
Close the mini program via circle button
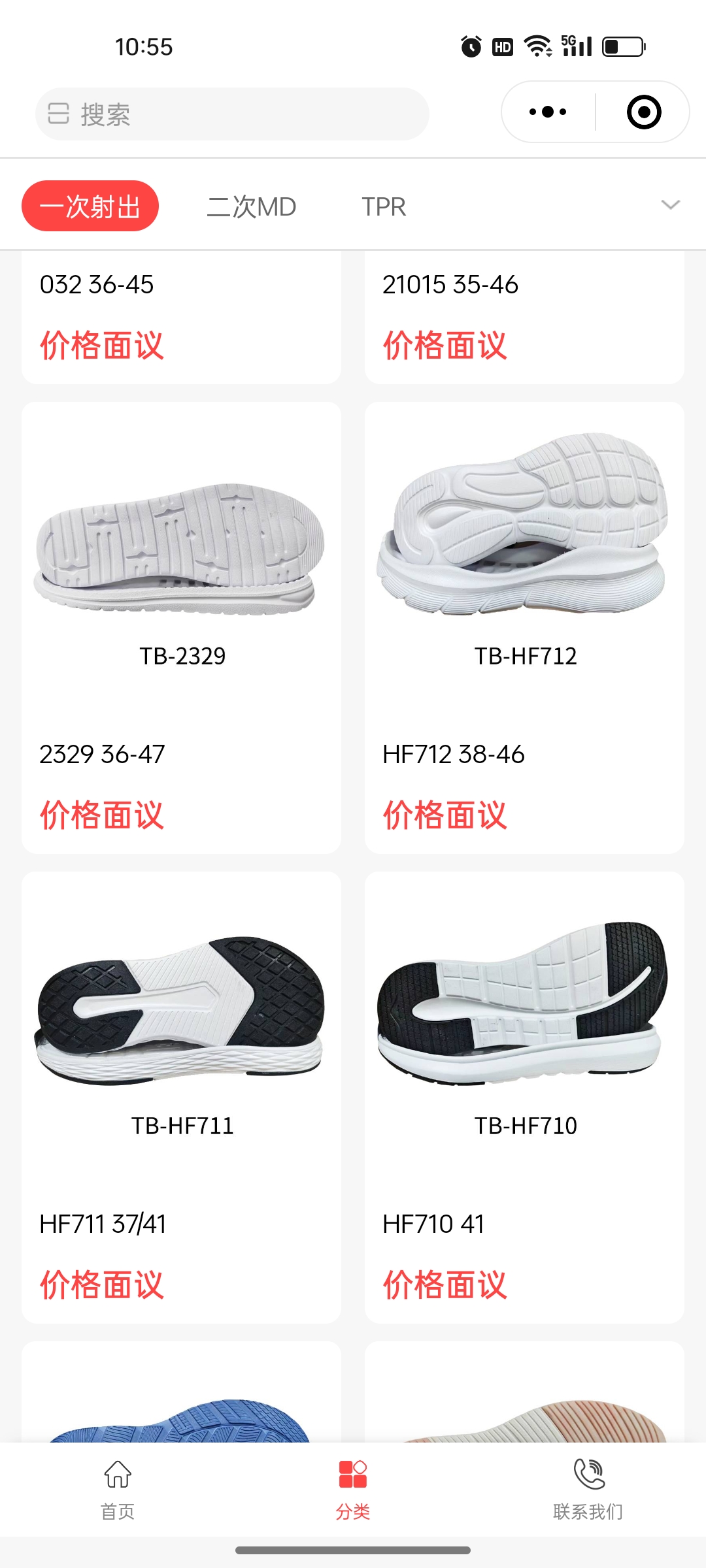[644, 112]
